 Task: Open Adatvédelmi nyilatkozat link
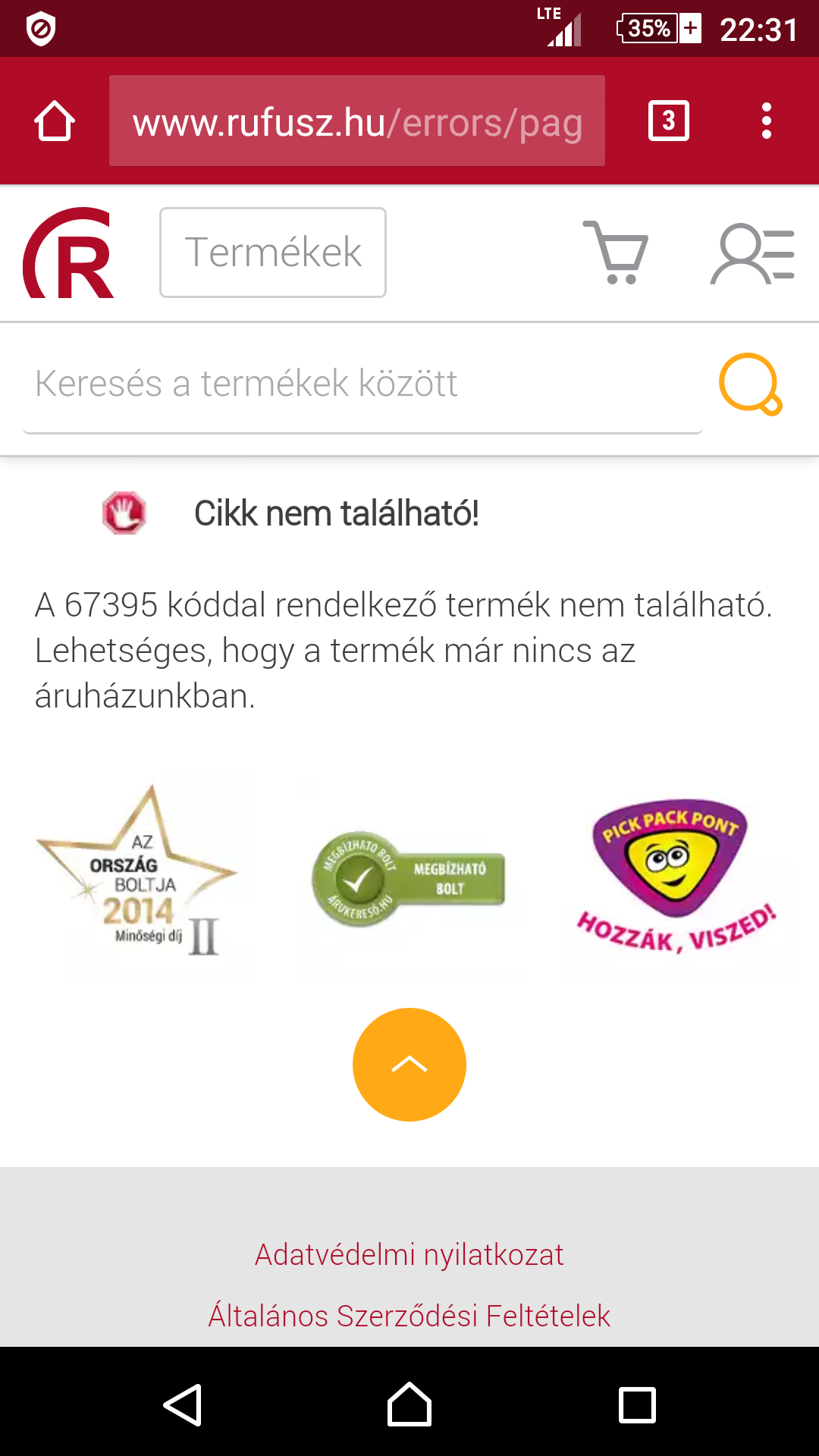coord(409,1255)
